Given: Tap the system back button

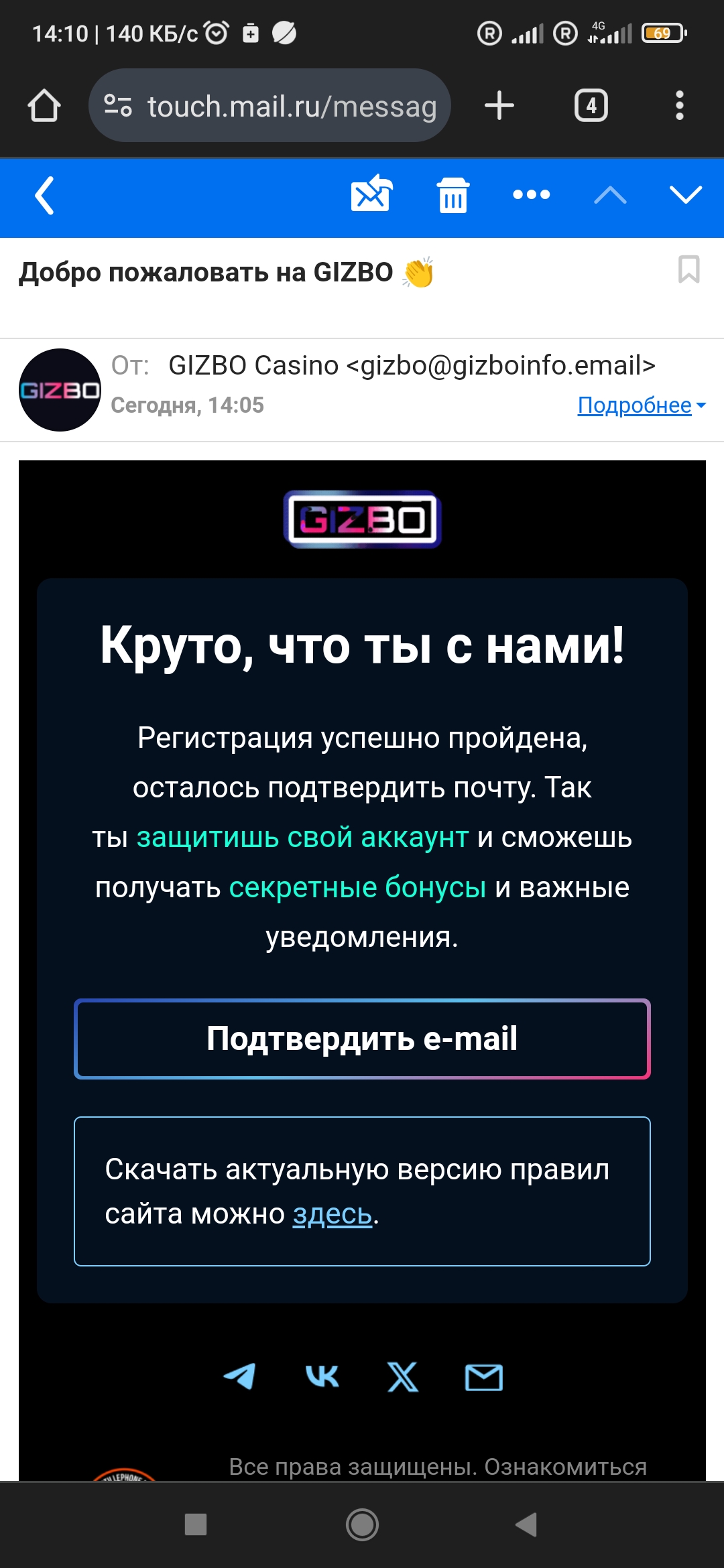Looking at the screenshot, I should coord(527,1524).
